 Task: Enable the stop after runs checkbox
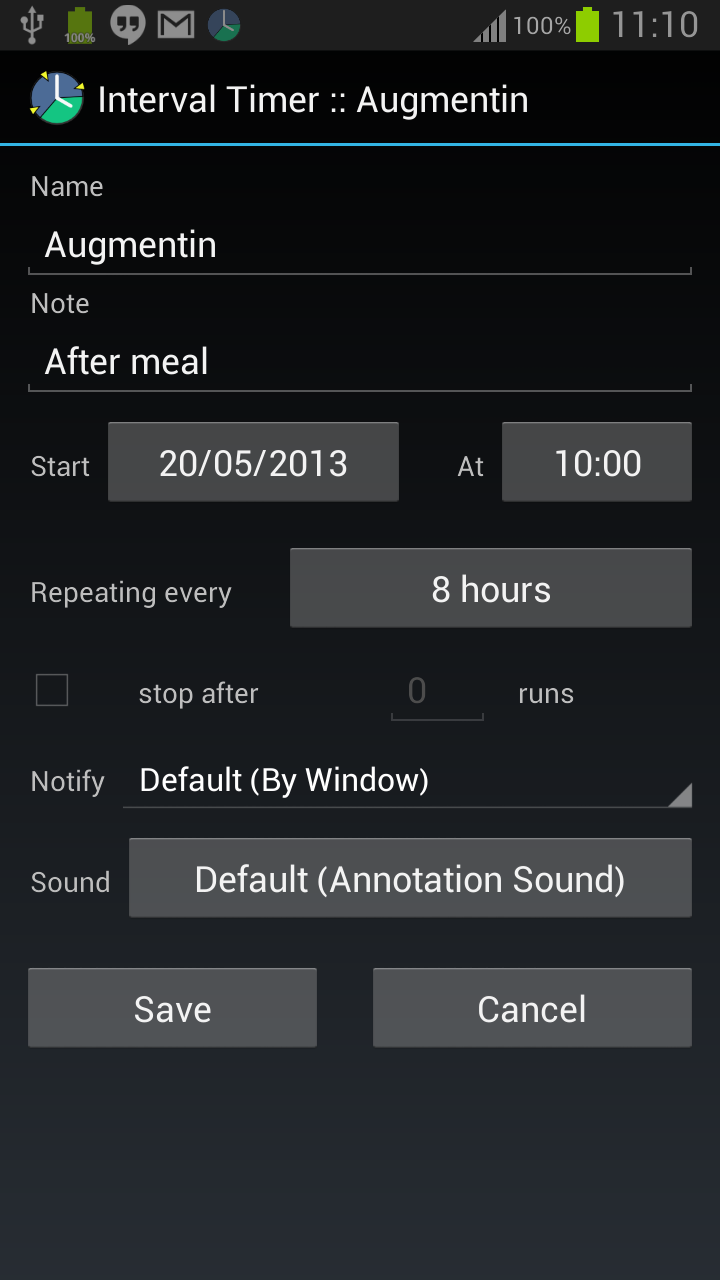click(51, 689)
